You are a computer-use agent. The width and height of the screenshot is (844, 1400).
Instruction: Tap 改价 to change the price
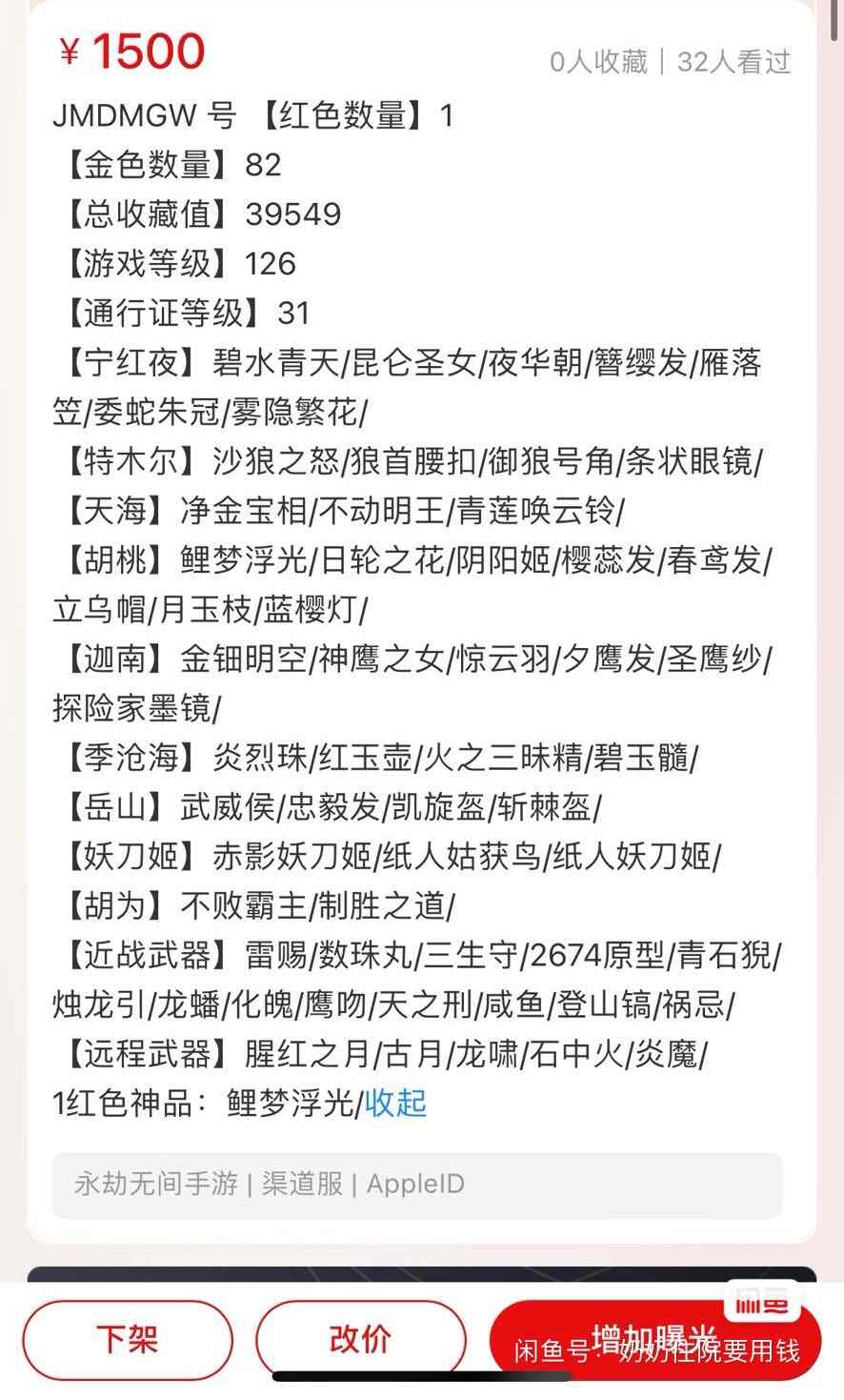[x=360, y=1339]
